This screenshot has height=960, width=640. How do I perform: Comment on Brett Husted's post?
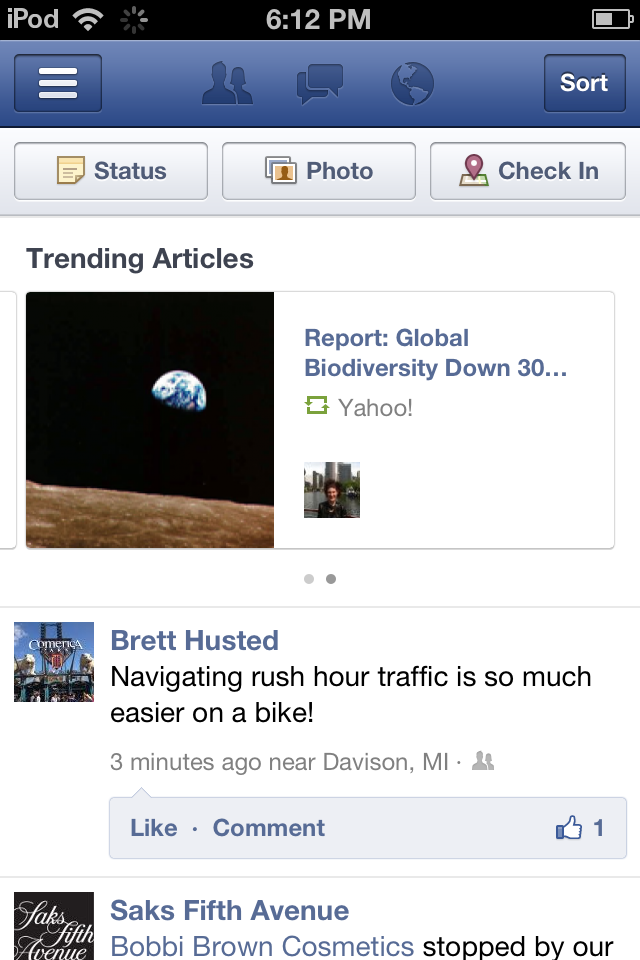269,828
